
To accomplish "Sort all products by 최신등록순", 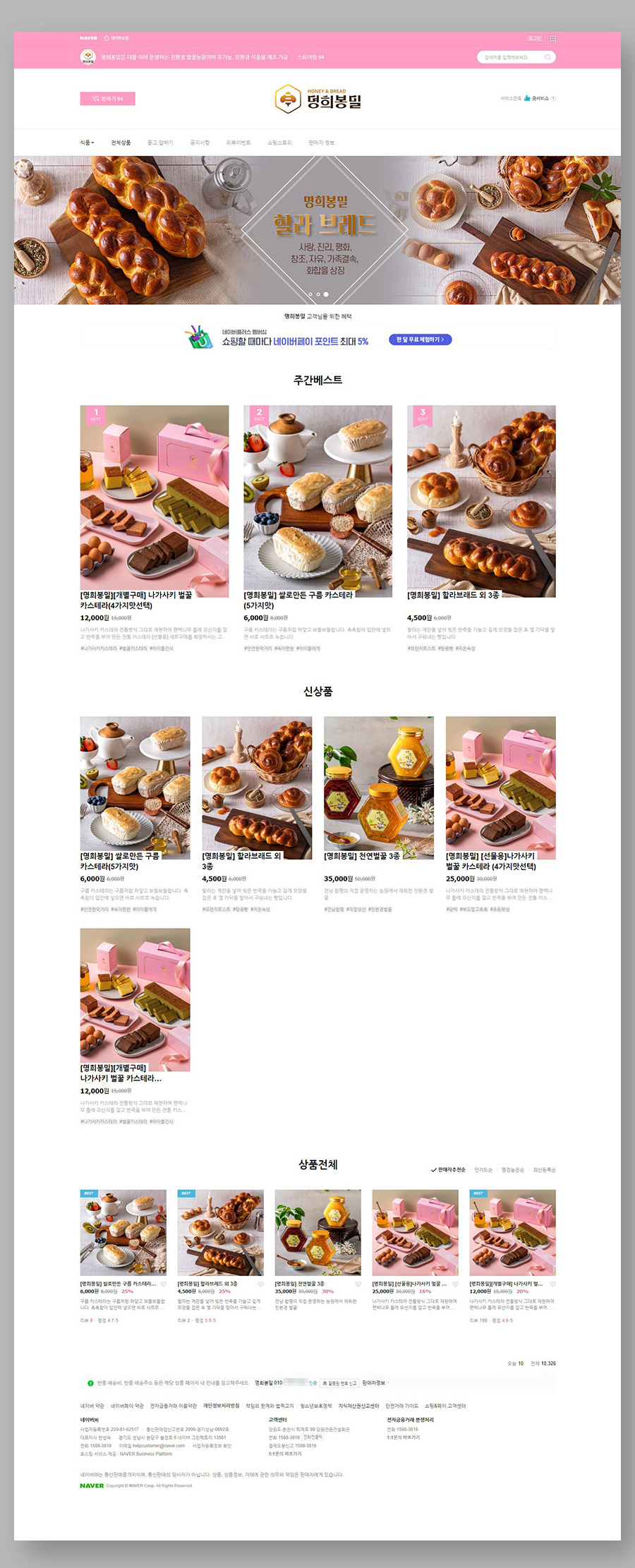I will (x=544, y=1170).
